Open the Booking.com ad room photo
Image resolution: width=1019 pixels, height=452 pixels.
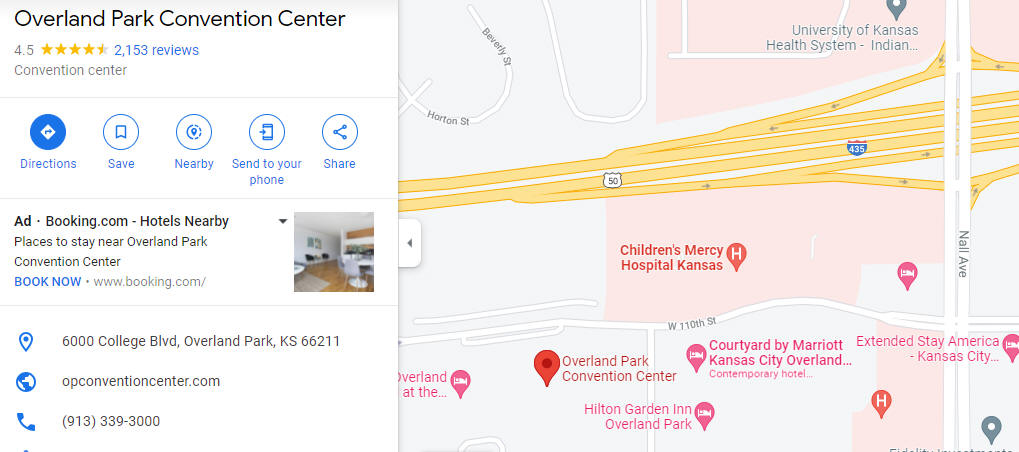tap(334, 252)
